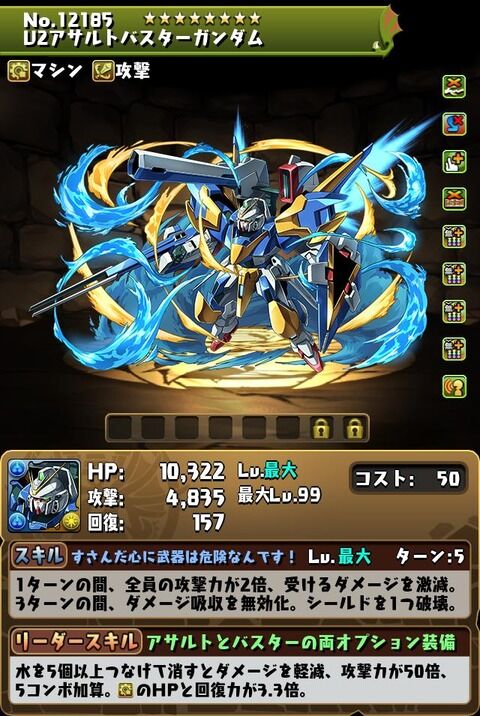The height and width of the screenshot is (716, 480).
Task: Tap the tape resistance awakening icon
Action: coord(454,199)
